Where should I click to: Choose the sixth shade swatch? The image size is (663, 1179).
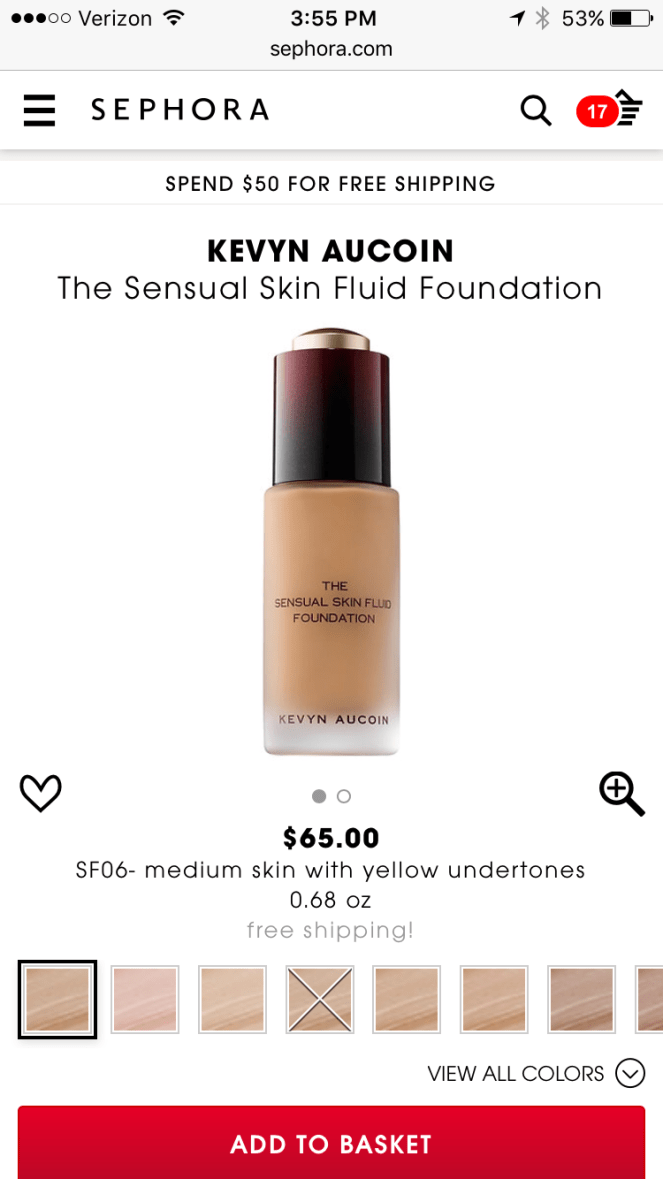coord(494,999)
